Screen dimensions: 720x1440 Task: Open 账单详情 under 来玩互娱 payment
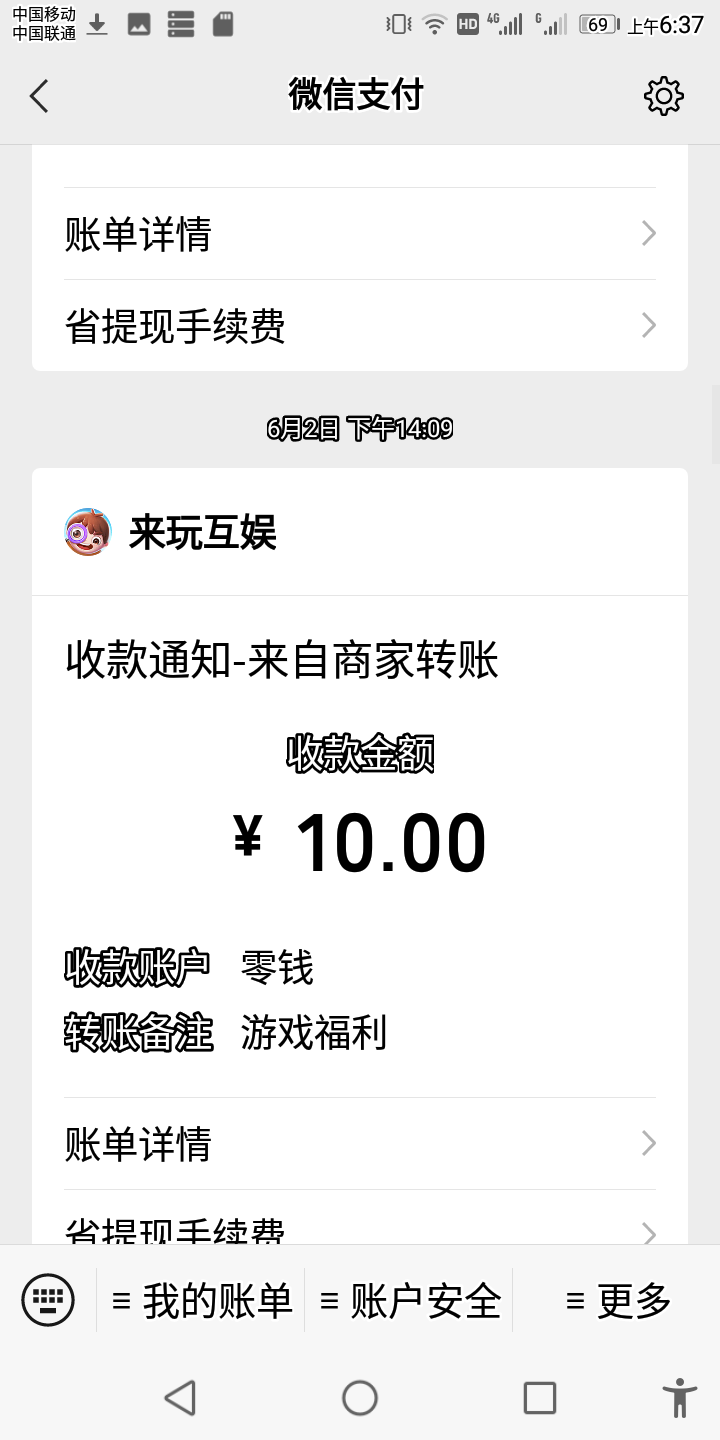point(360,1144)
